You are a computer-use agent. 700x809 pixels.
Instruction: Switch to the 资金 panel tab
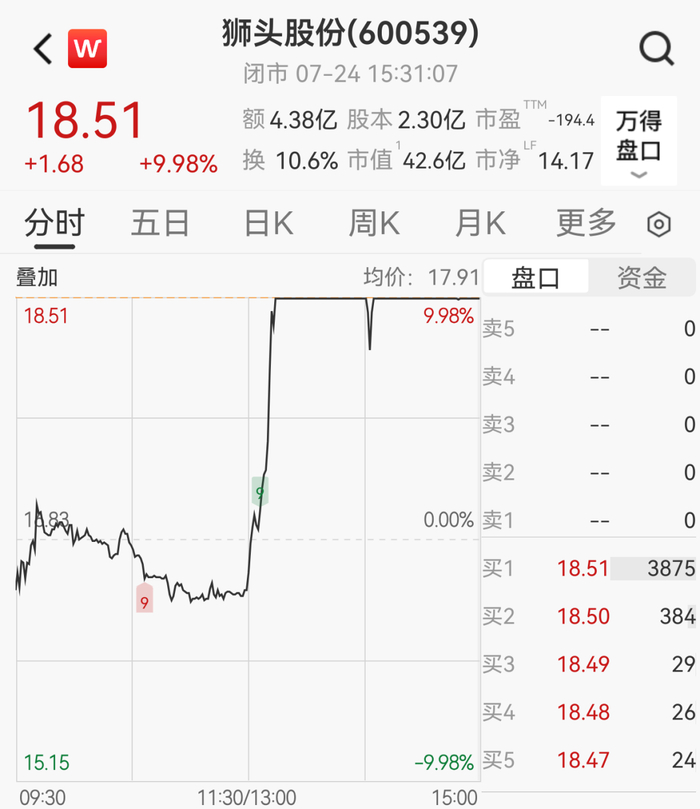pos(642,278)
